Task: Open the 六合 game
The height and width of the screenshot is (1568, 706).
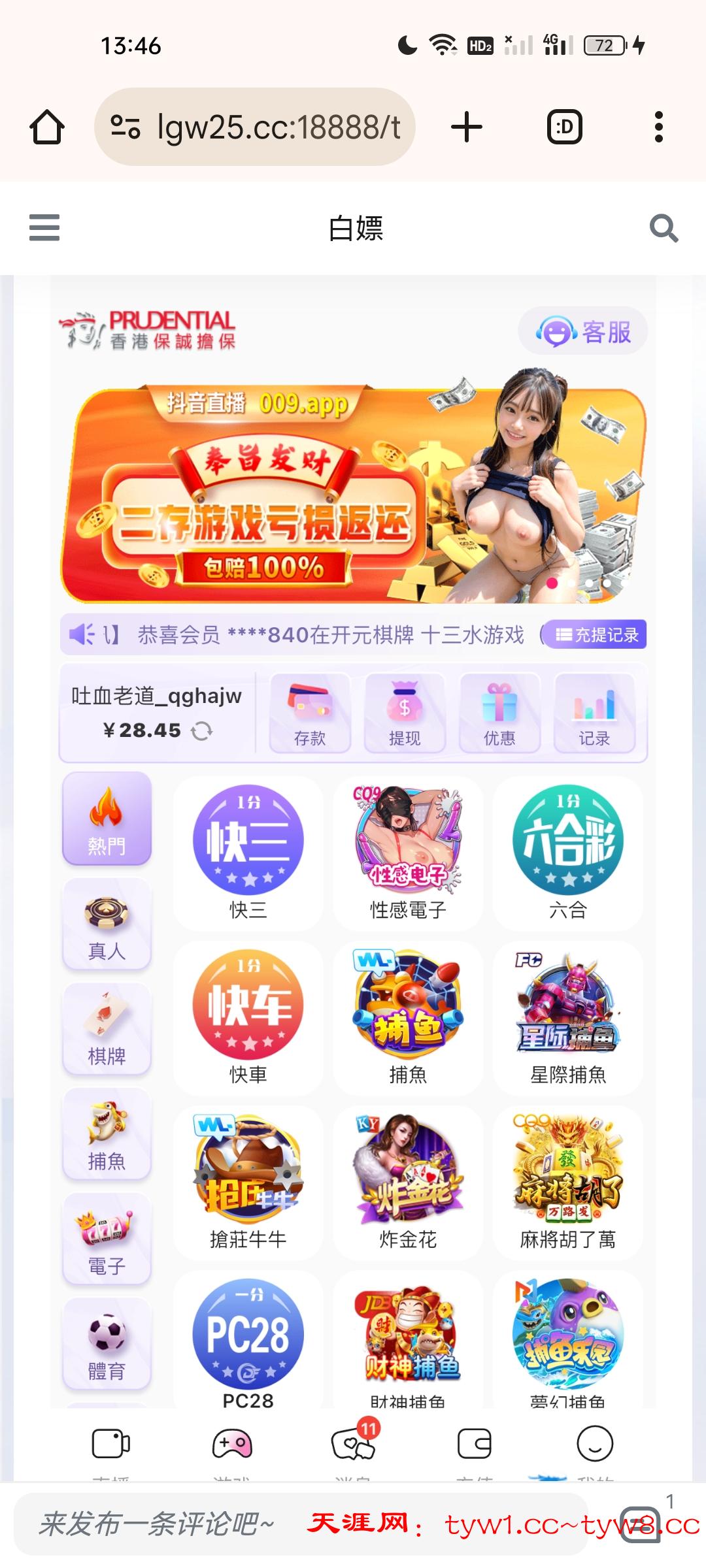Action: click(568, 853)
